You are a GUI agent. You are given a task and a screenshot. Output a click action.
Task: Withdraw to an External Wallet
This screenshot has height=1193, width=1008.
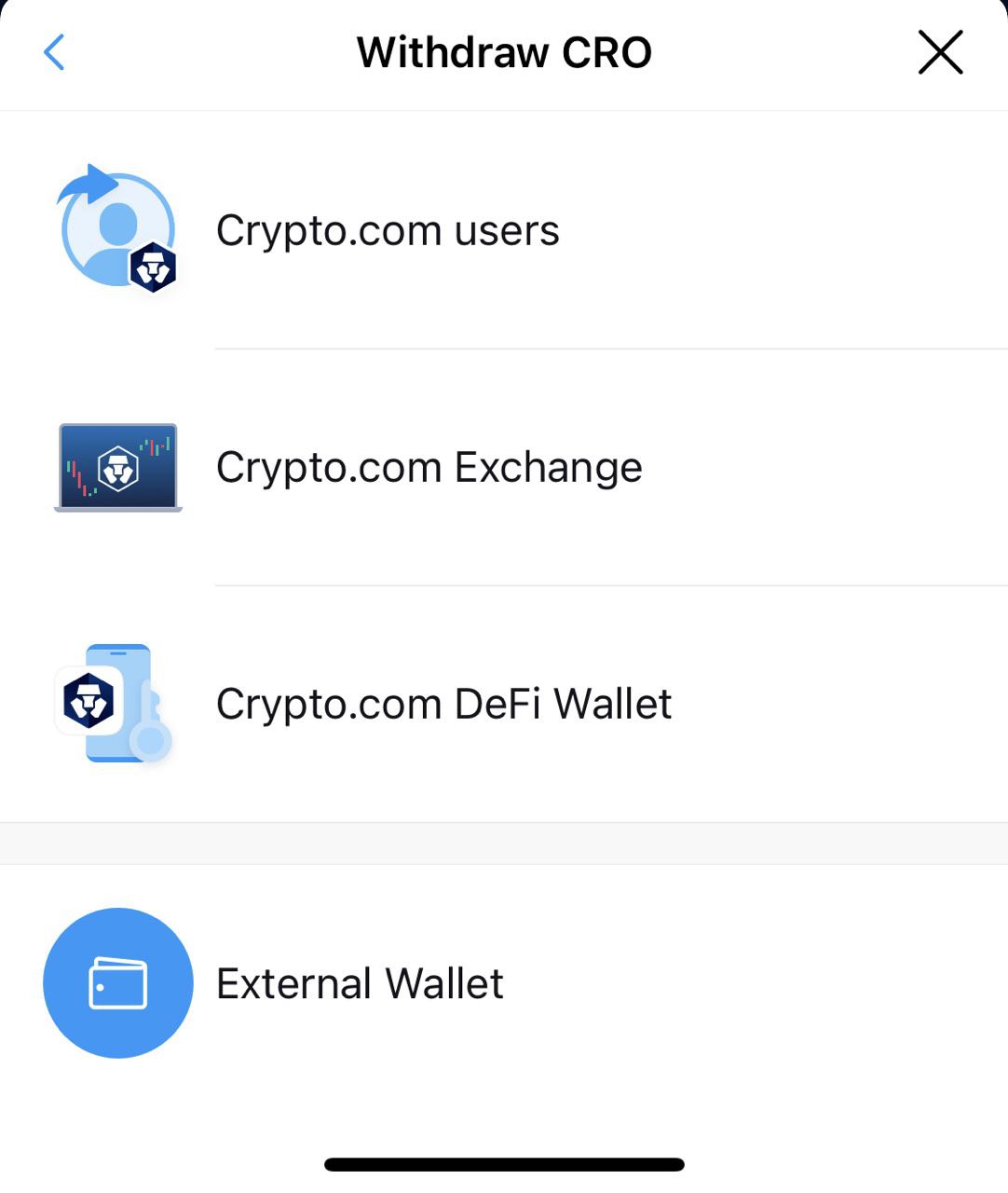(360, 983)
